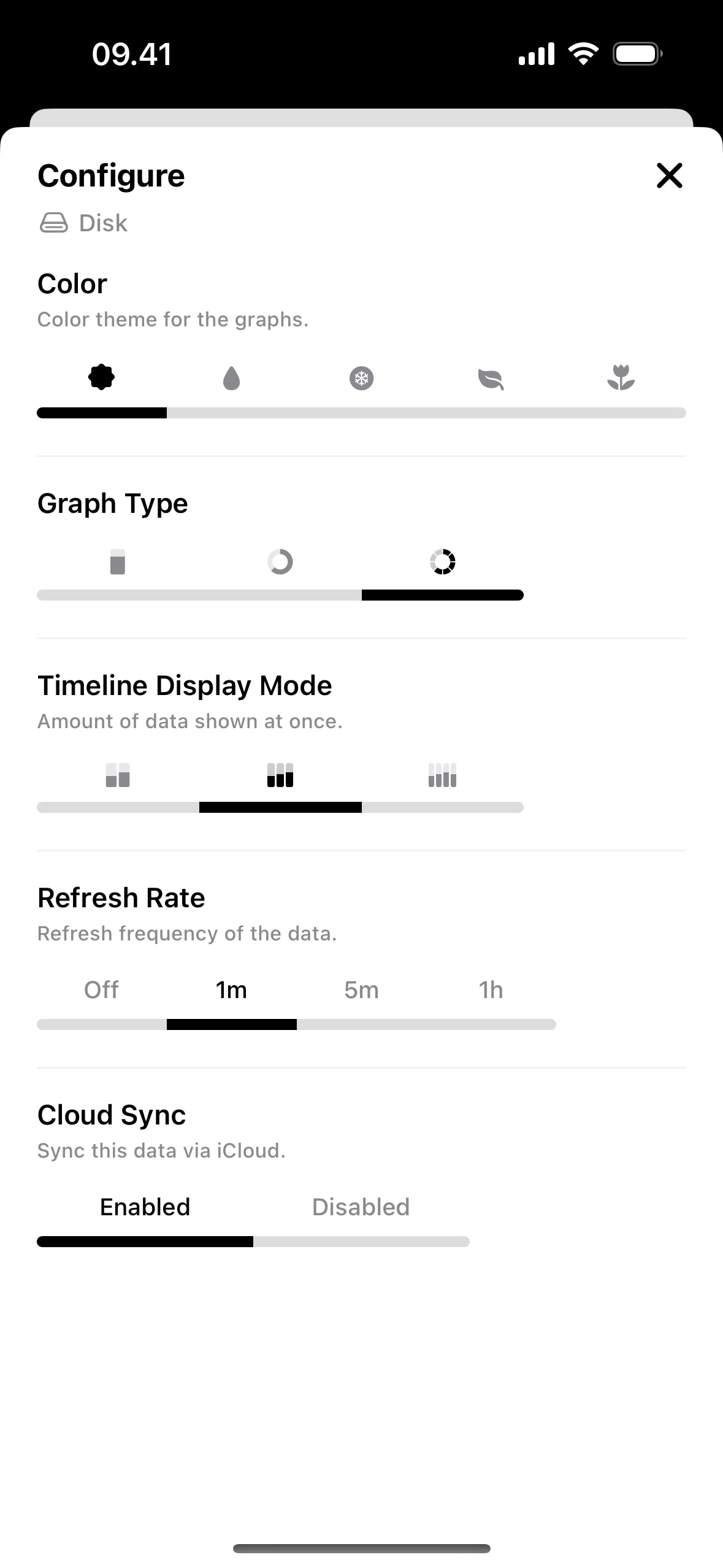Screen dimensions: 723x1568
Task: Choose the segmented ring graph type
Action: point(443,561)
